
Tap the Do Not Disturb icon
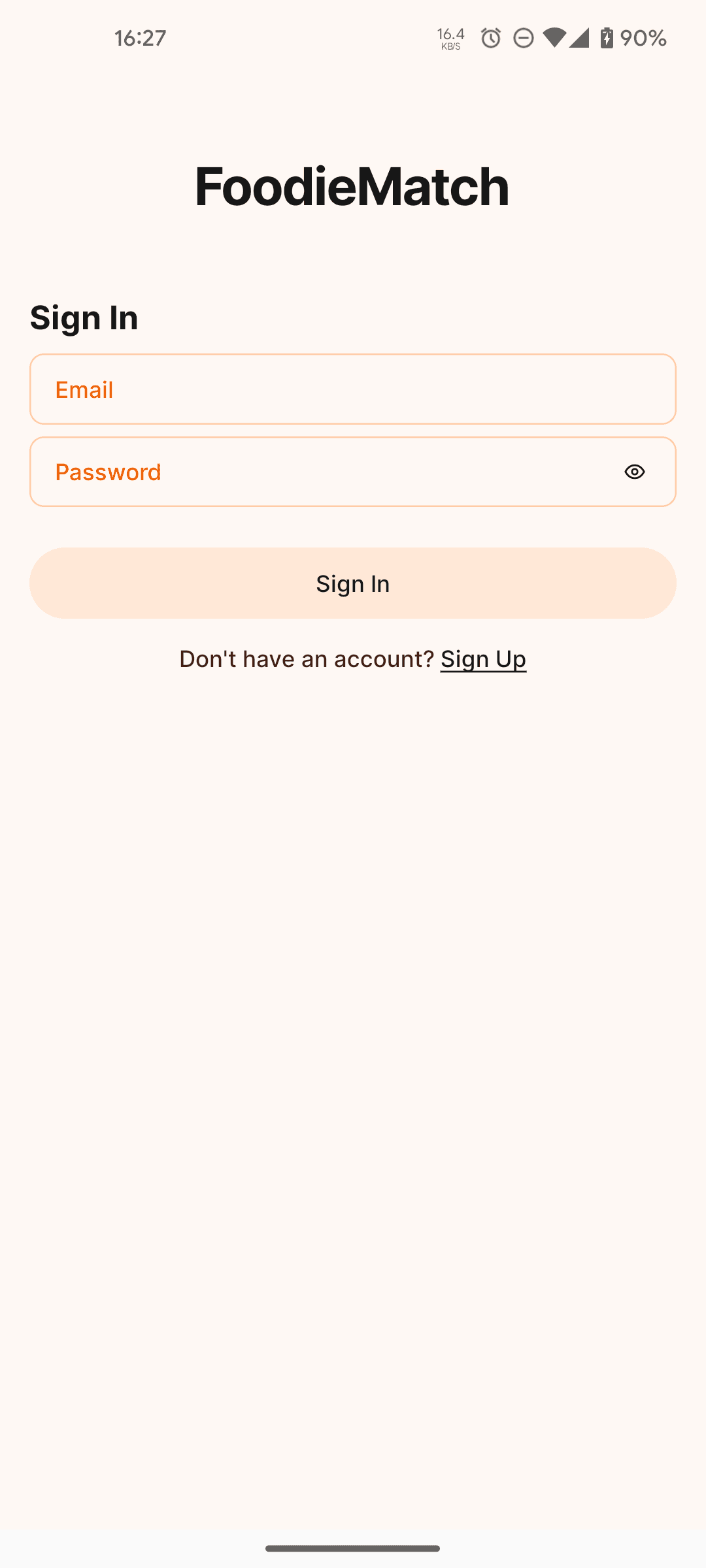[x=523, y=39]
